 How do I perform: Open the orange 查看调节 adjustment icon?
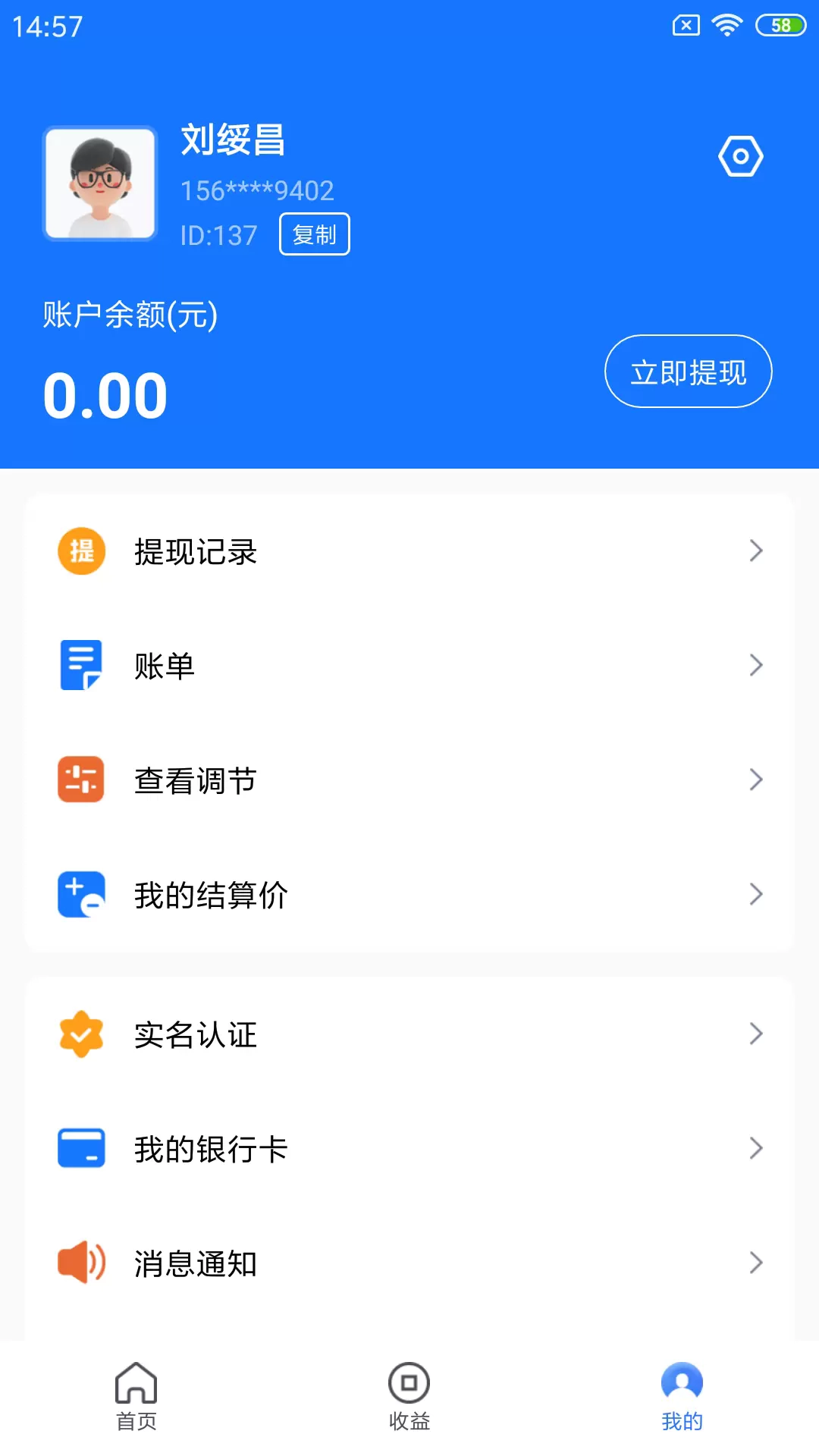[x=81, y=780]
